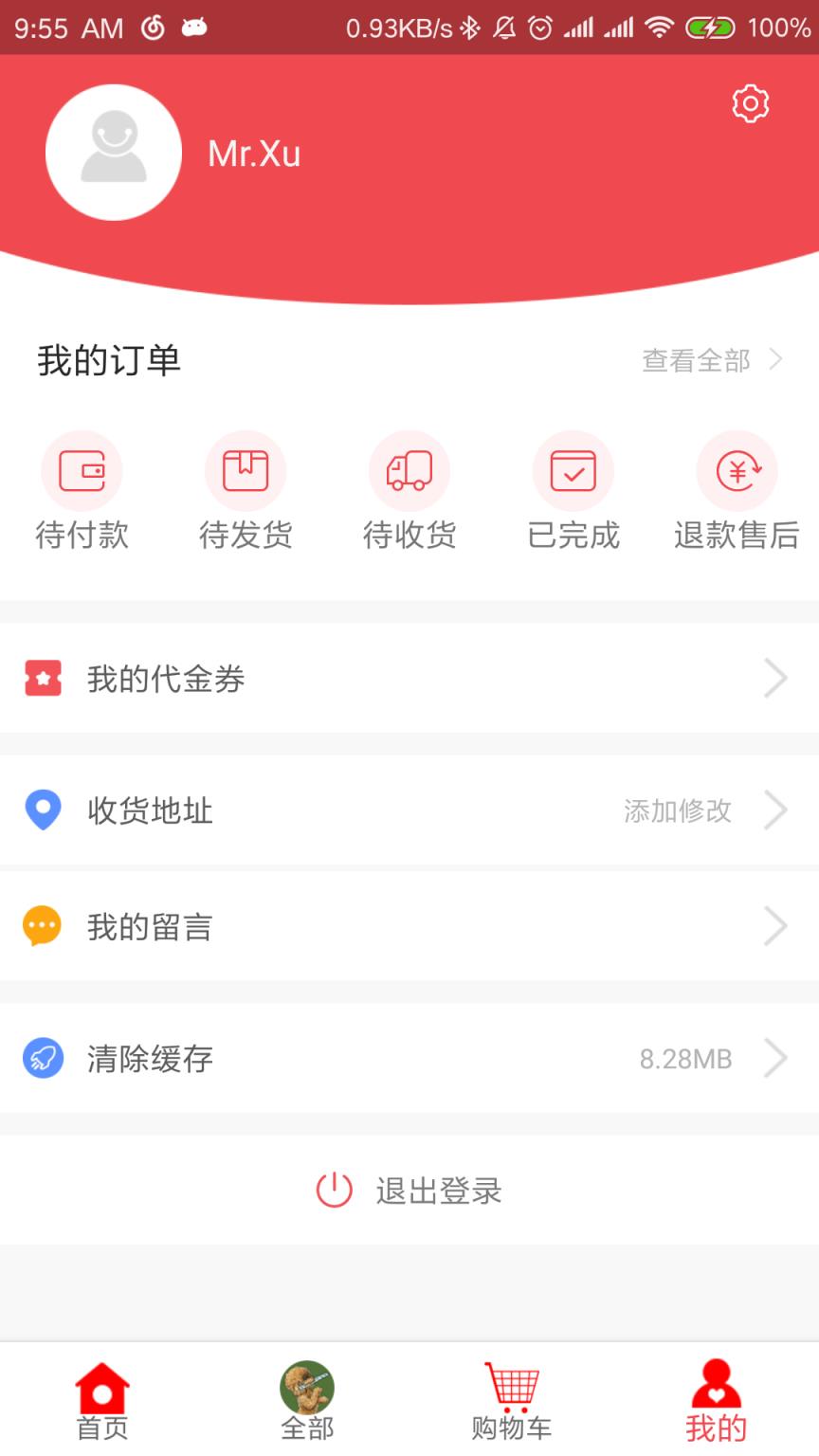Tap the message bubble icon for 我的留言
The width and height of the screenshot is (819, 1456).
42,926
